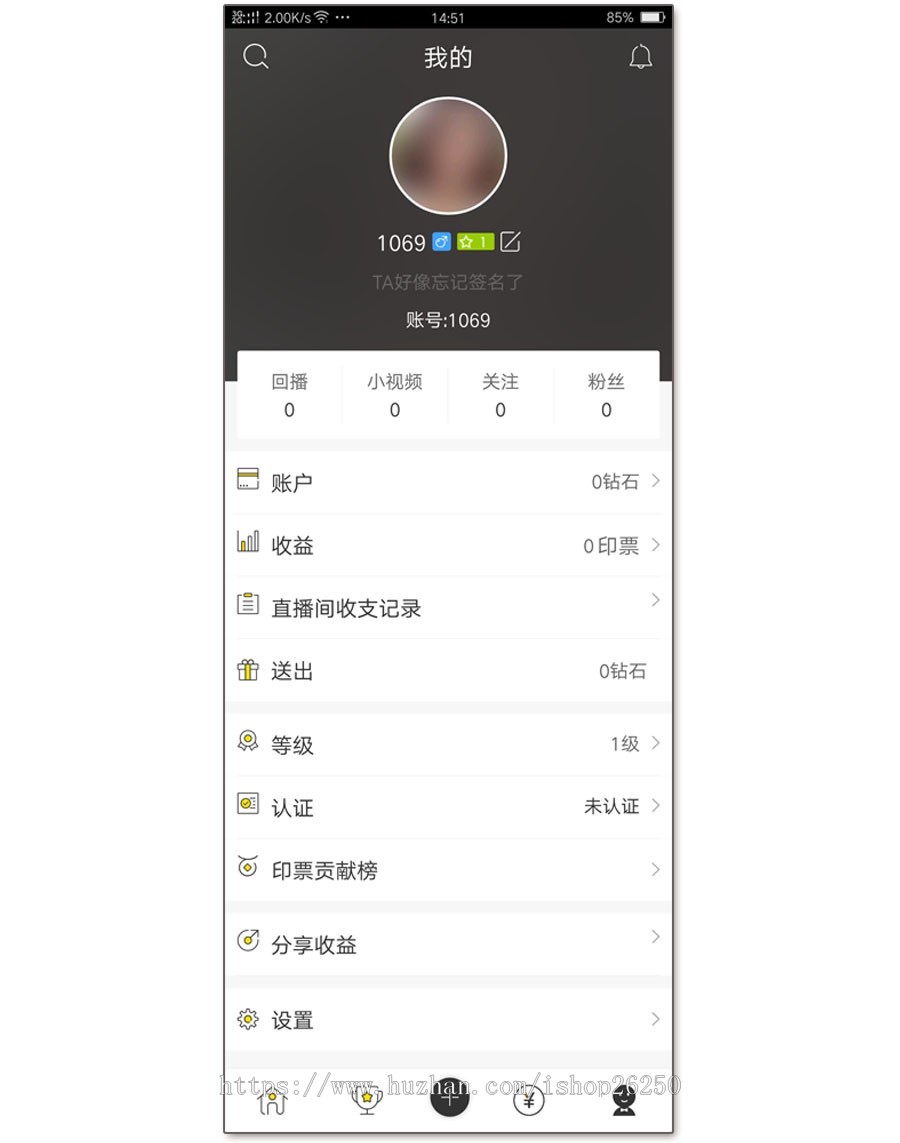Tap the green level 1 star badge

[473, 242]
